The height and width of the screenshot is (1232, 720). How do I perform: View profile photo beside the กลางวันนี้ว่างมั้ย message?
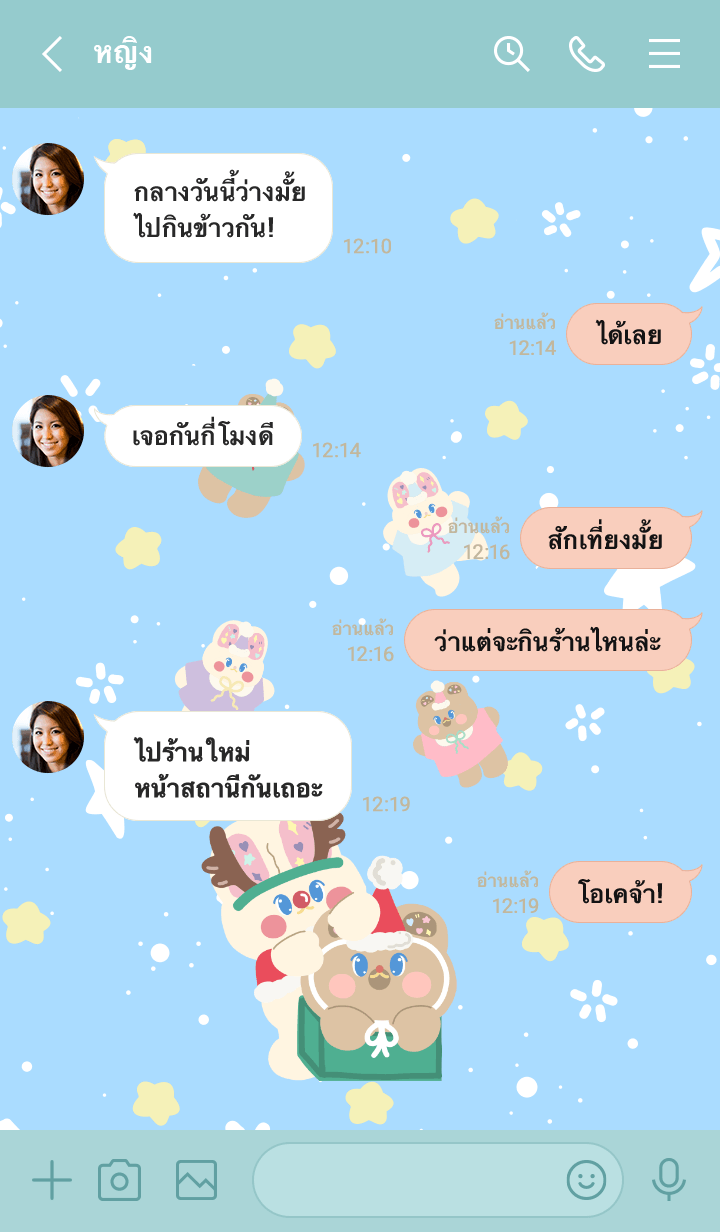coord(48,179)
